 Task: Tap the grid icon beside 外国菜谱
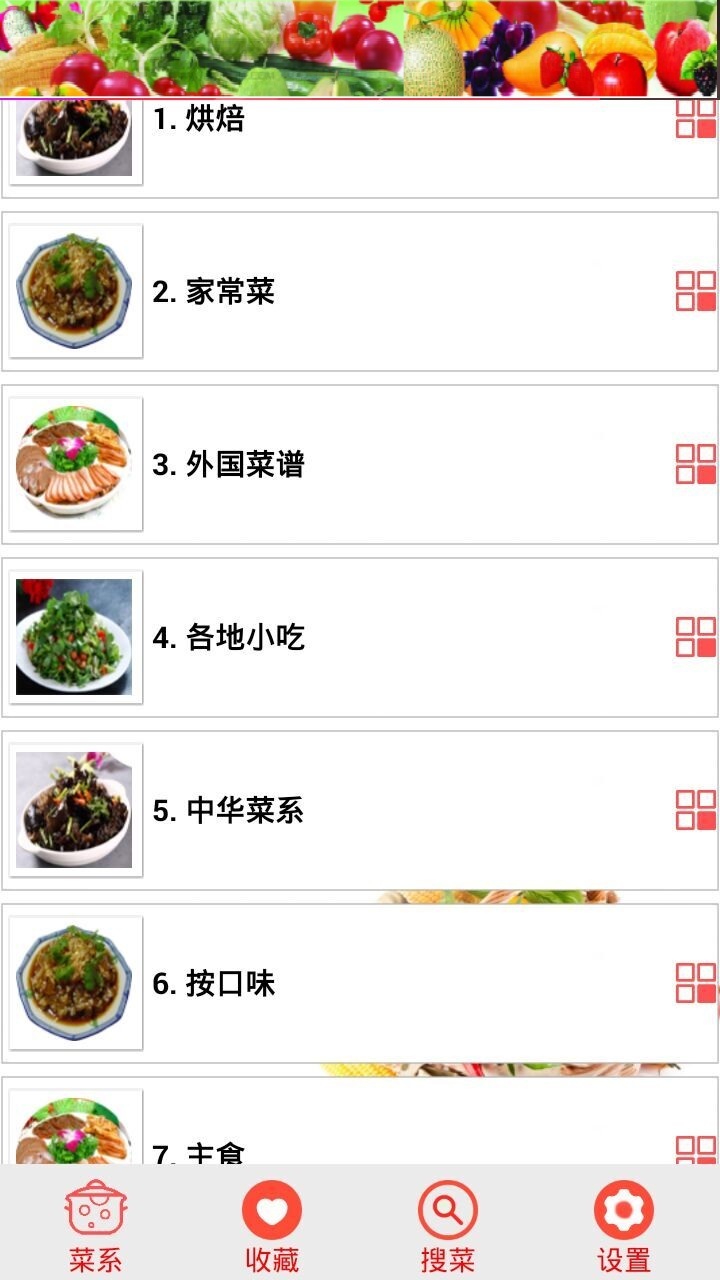click(696, 464)
